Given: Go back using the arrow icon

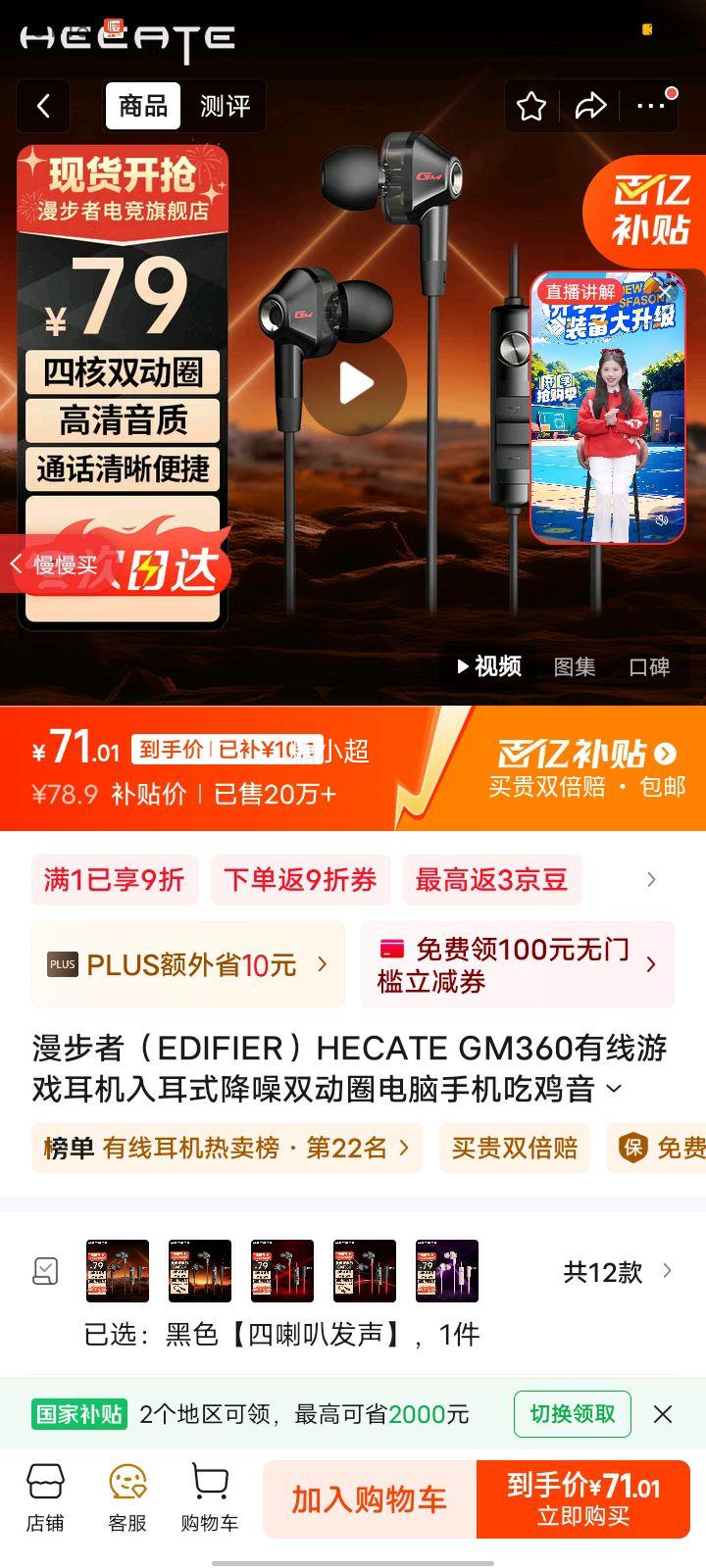Looking at the screenshot, I should pos(43,106).
